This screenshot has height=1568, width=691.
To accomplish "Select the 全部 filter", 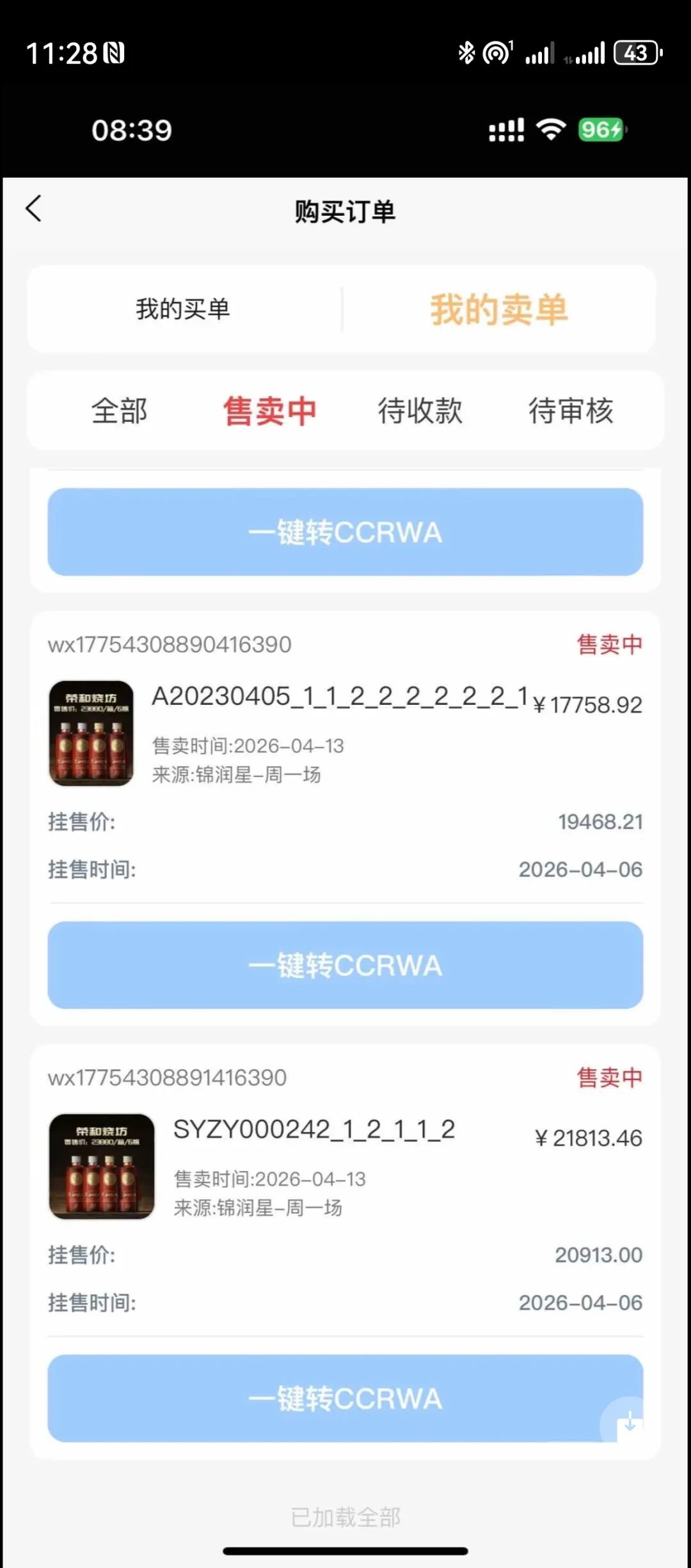I will [120, 410].
